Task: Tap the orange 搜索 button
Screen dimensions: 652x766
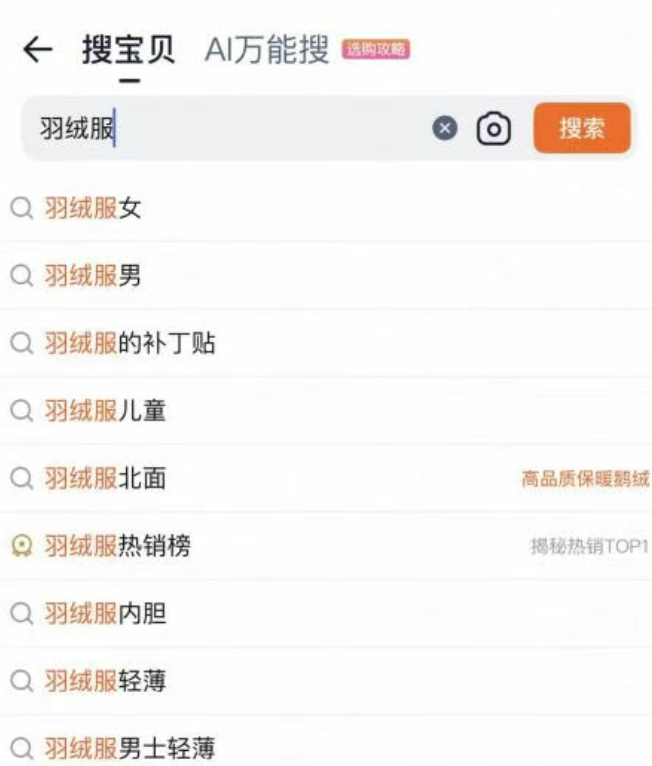Action: pos(582,128)
